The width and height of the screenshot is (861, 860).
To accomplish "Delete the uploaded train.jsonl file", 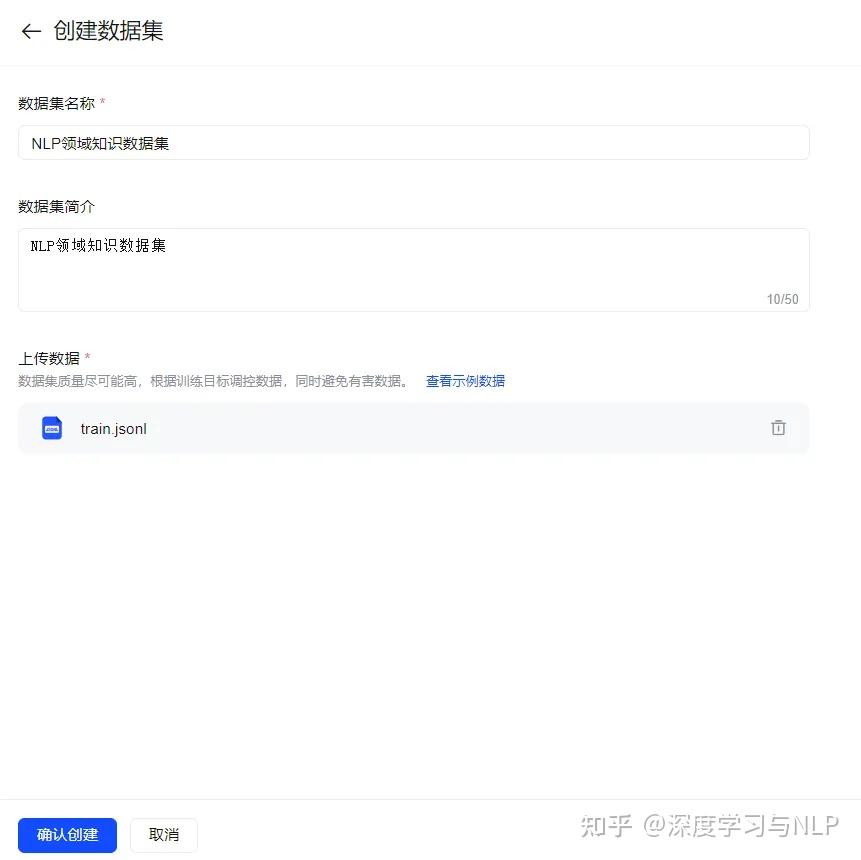I will pyautogui.click(x=778, y=428).
